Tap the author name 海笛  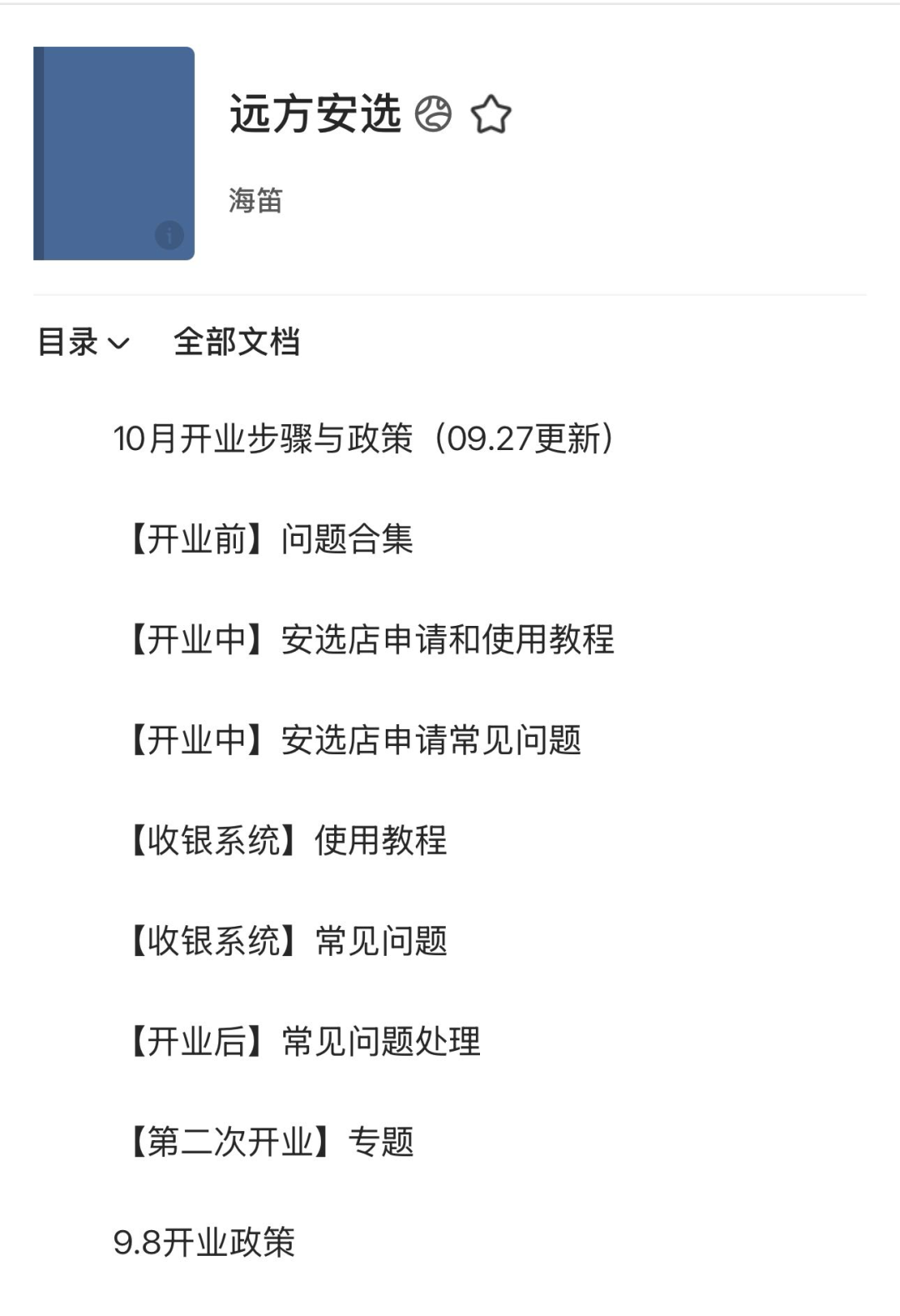(256, 201)
